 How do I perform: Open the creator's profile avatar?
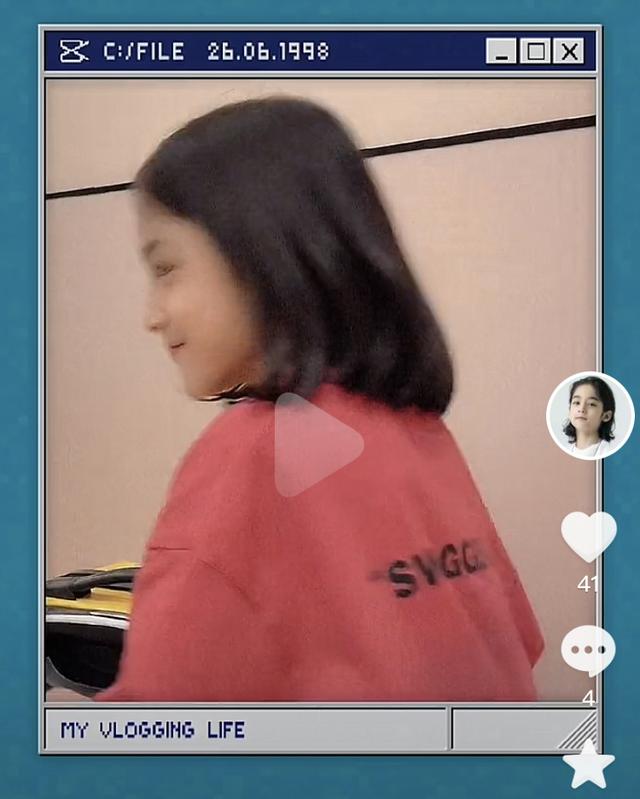pyautogui.click(x=589, y=415)
